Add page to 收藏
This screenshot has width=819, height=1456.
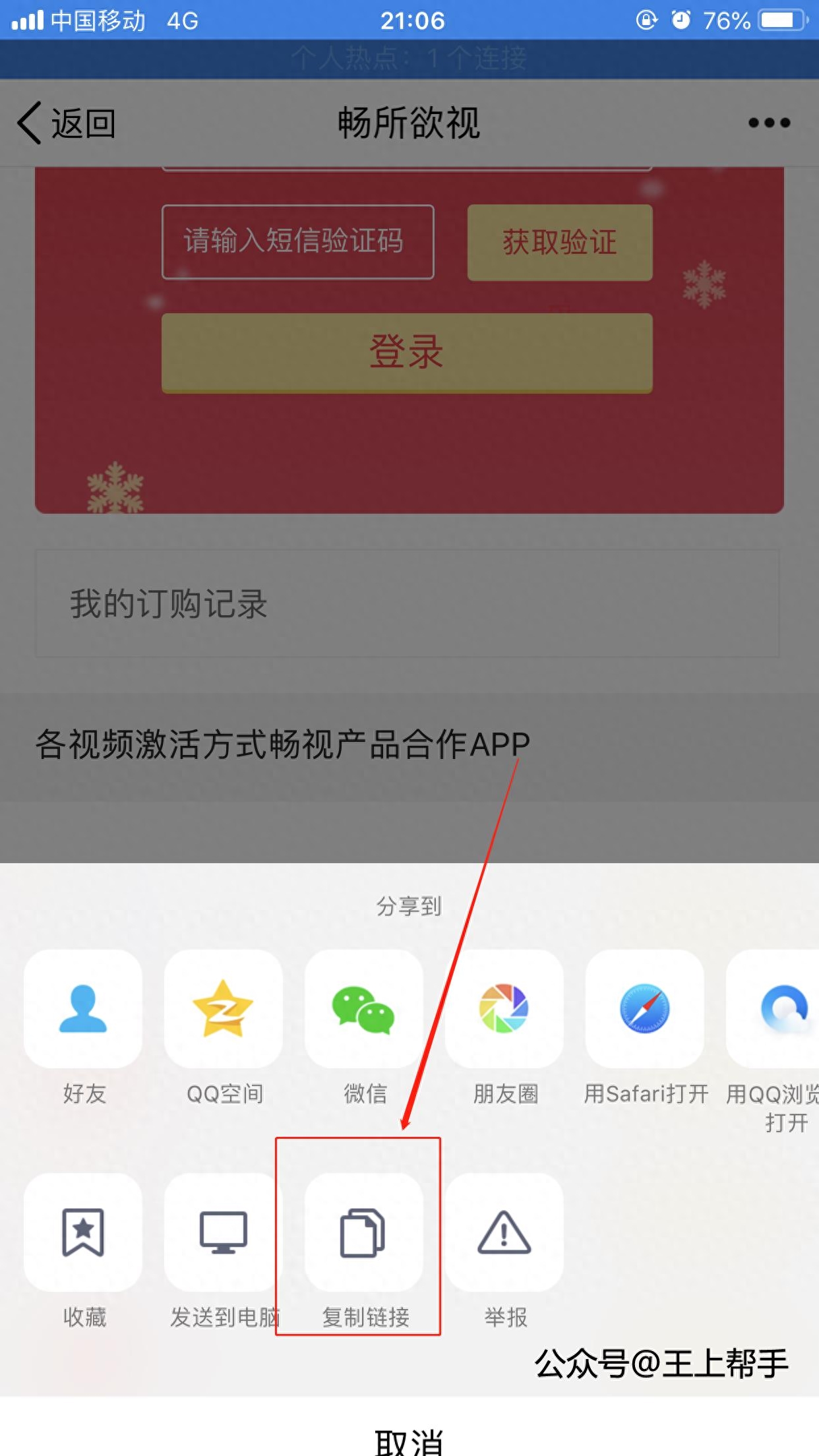click(83, 1232)
